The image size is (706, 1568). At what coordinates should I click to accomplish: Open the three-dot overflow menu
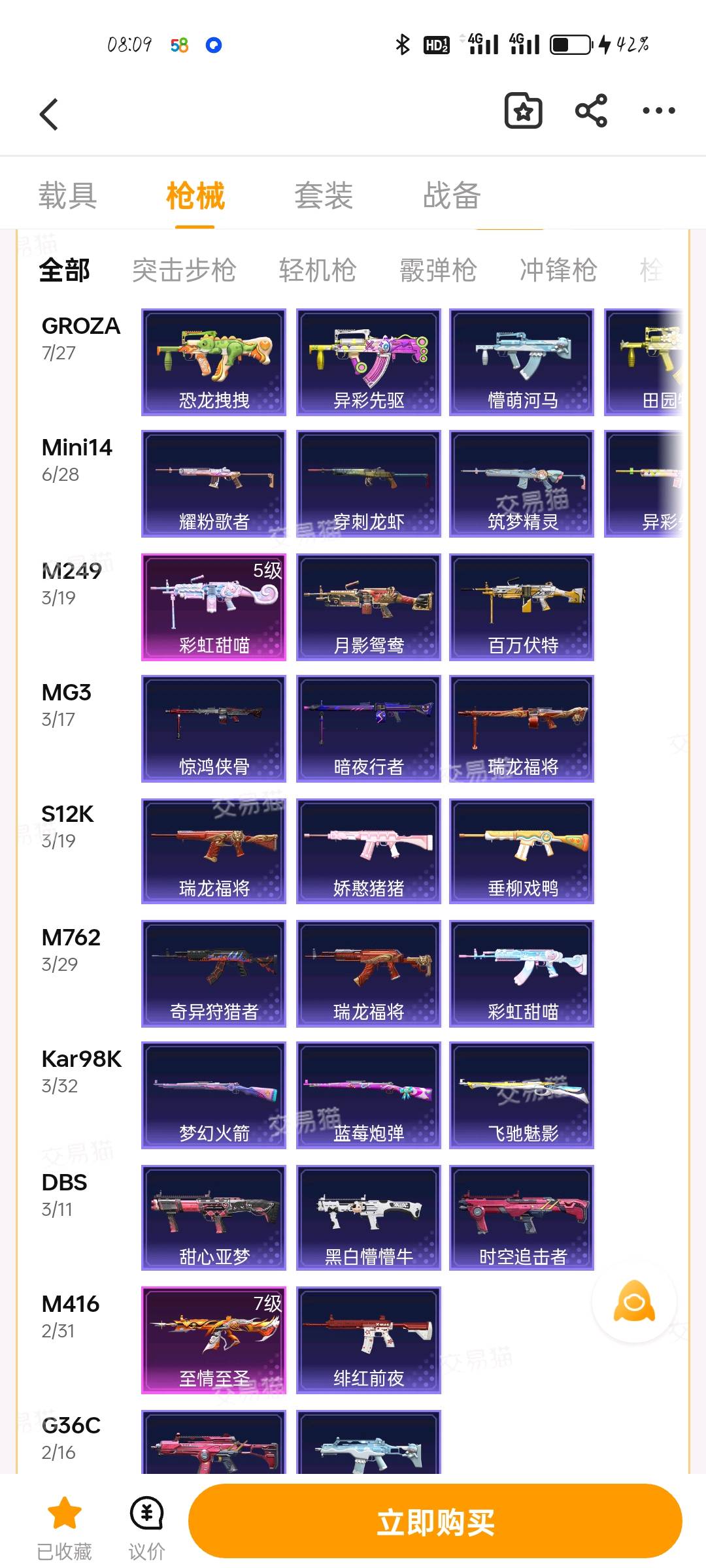(x=658, y=111)
